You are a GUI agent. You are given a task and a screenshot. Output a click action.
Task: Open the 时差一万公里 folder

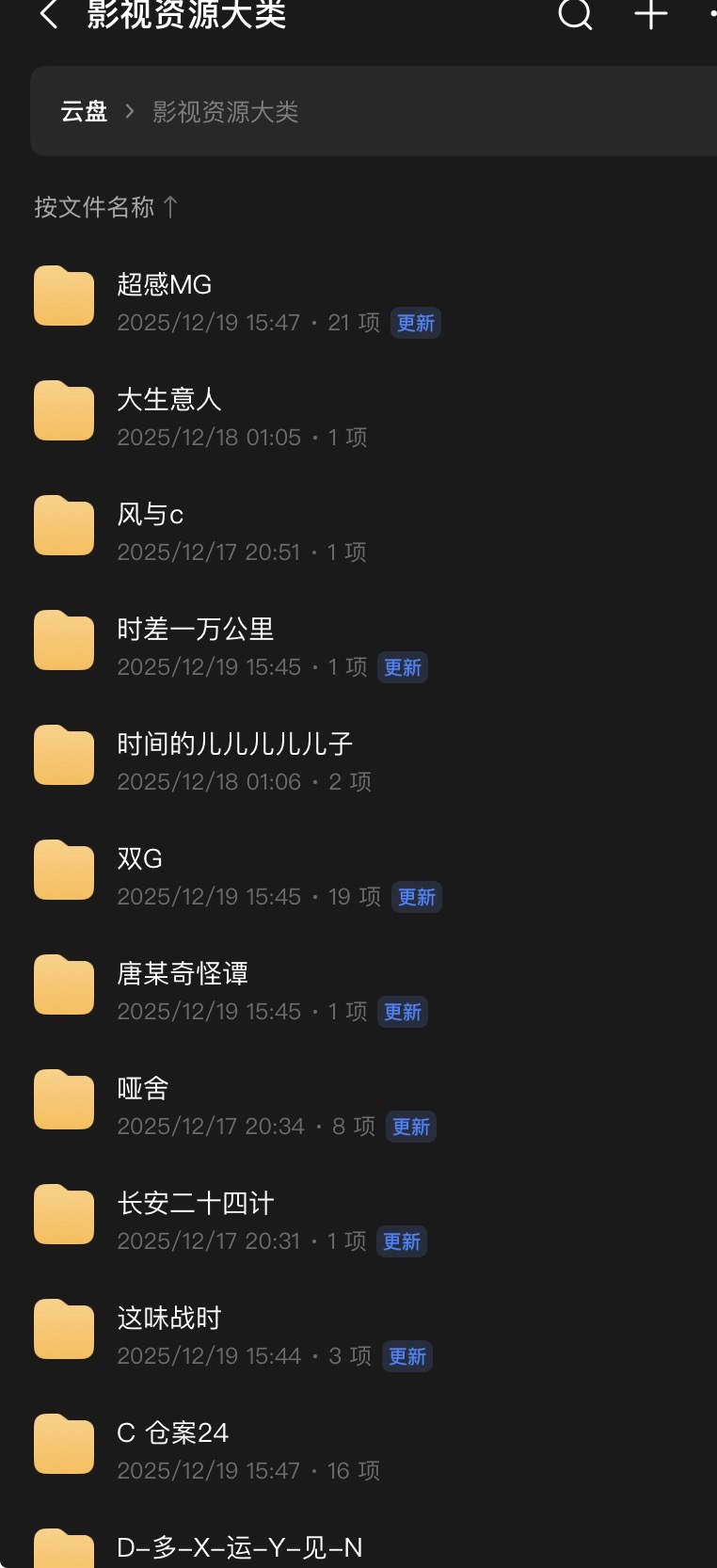(x=196, y=630)
